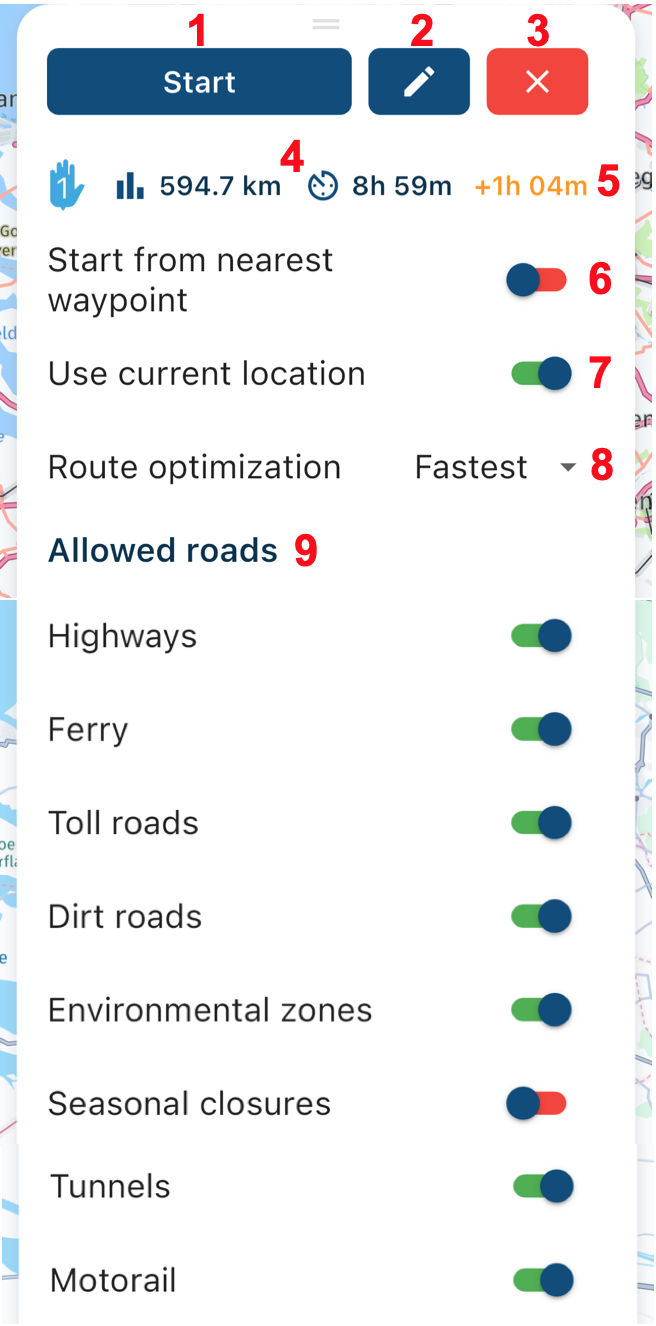Screen dimensions: 656x1326
Task: Edit the route with the pencil button
Action: [x=419, y=82]
